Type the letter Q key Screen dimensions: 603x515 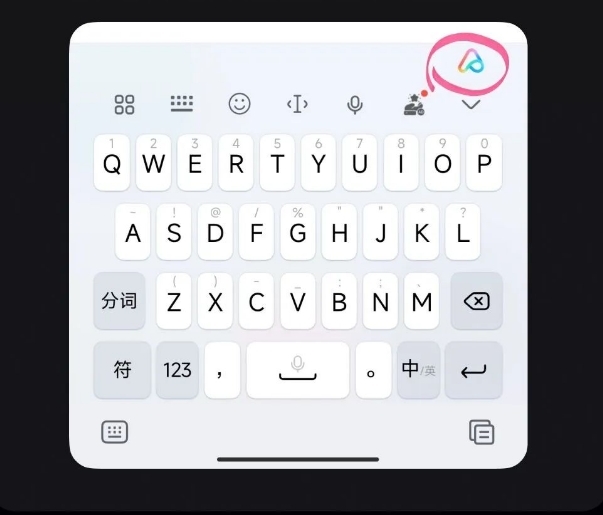point(112,164)
